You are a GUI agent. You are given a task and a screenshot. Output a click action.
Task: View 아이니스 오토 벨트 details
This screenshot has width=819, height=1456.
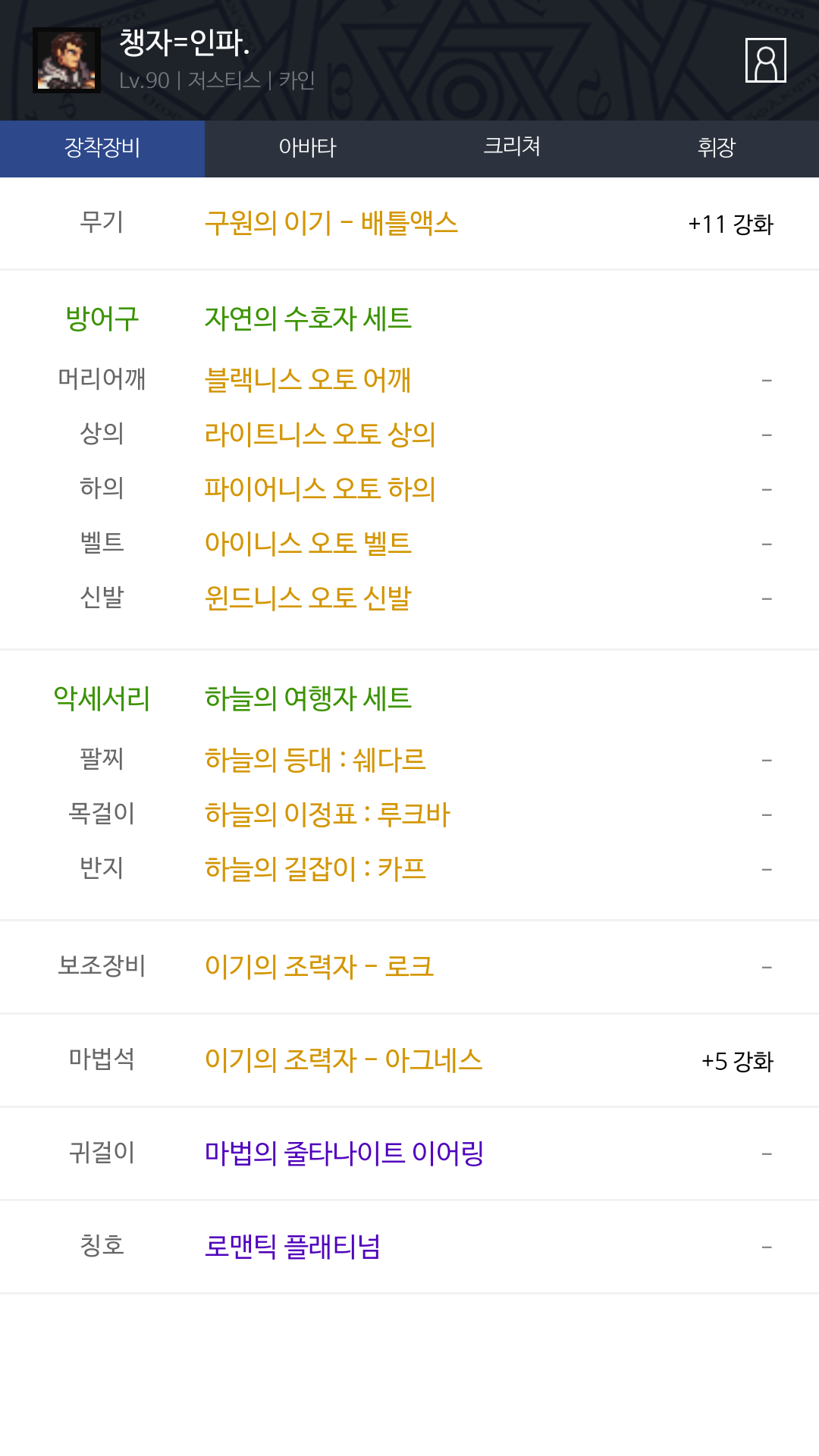308,543
